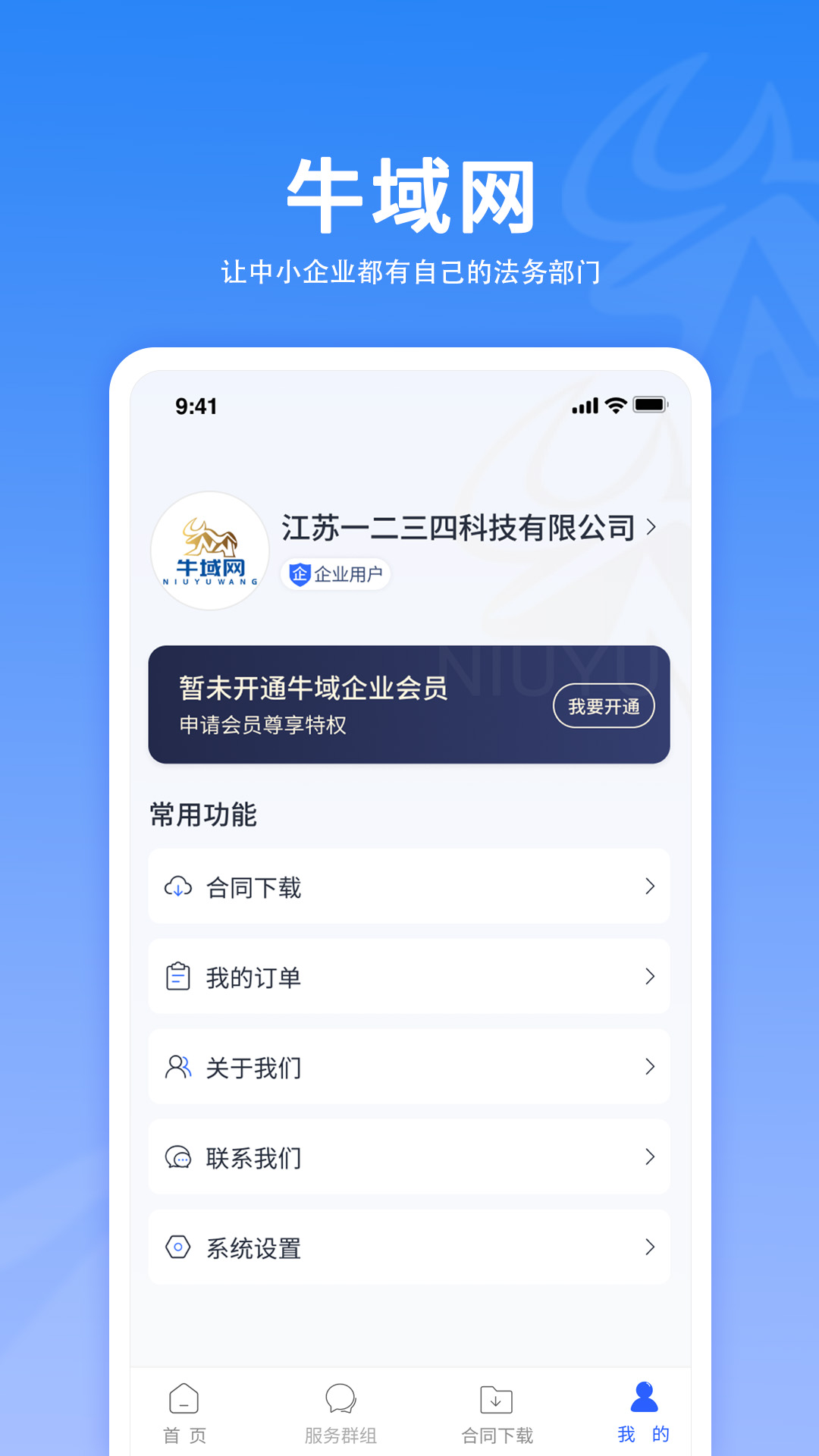Open the 系统设置 gear icon
Screen dimensions: 819x1456
pyautogui.click(x=177, y=1247)
